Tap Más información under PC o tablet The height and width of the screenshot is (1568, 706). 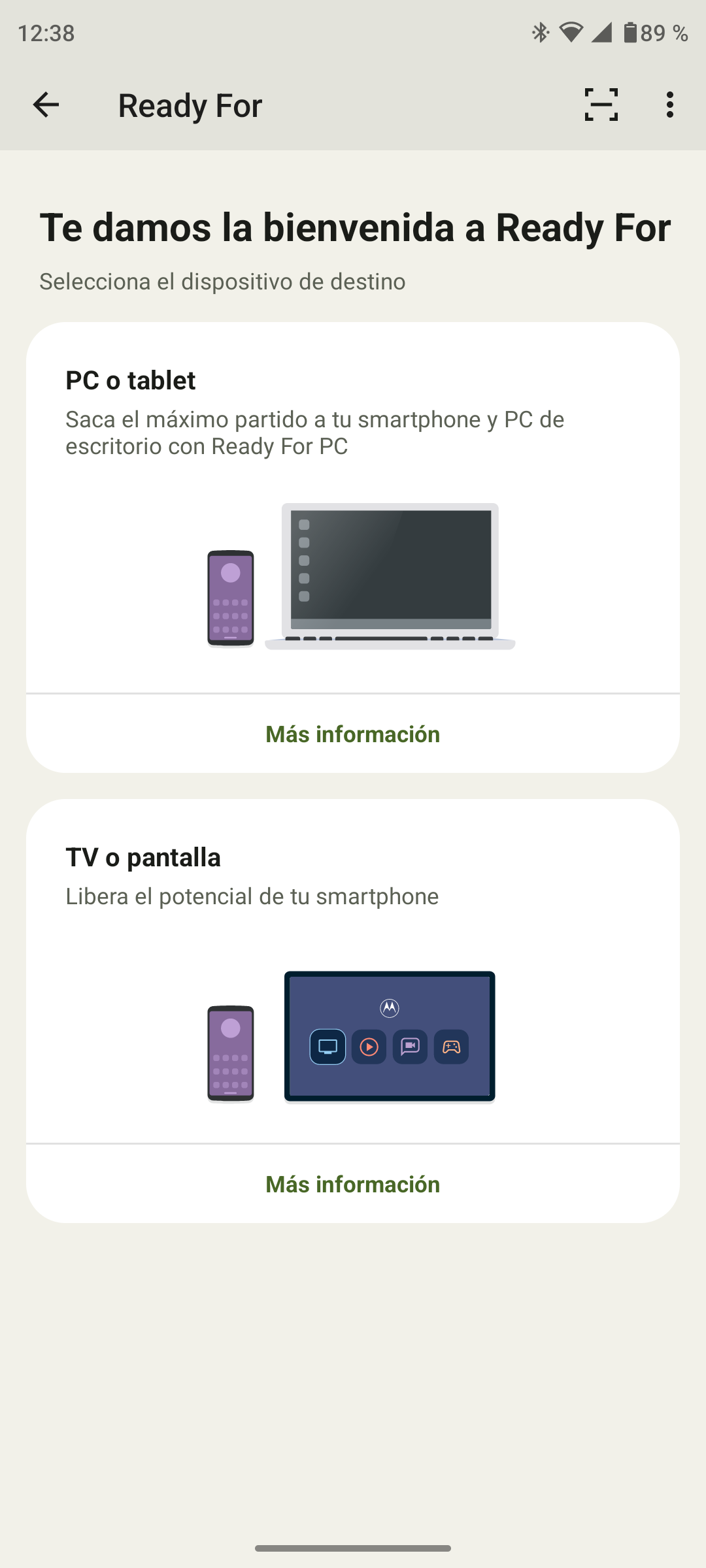click(x=353, y=734)
